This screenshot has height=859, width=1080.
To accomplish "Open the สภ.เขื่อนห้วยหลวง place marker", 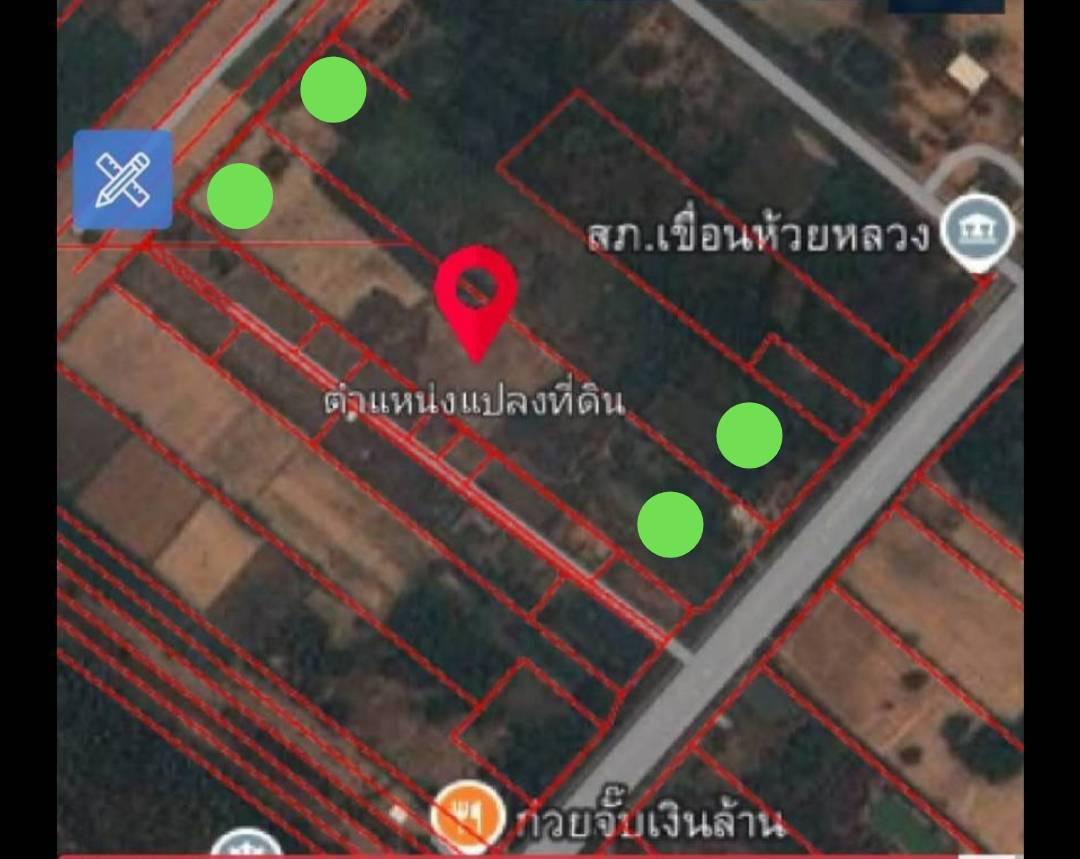I will click(980, 232).
